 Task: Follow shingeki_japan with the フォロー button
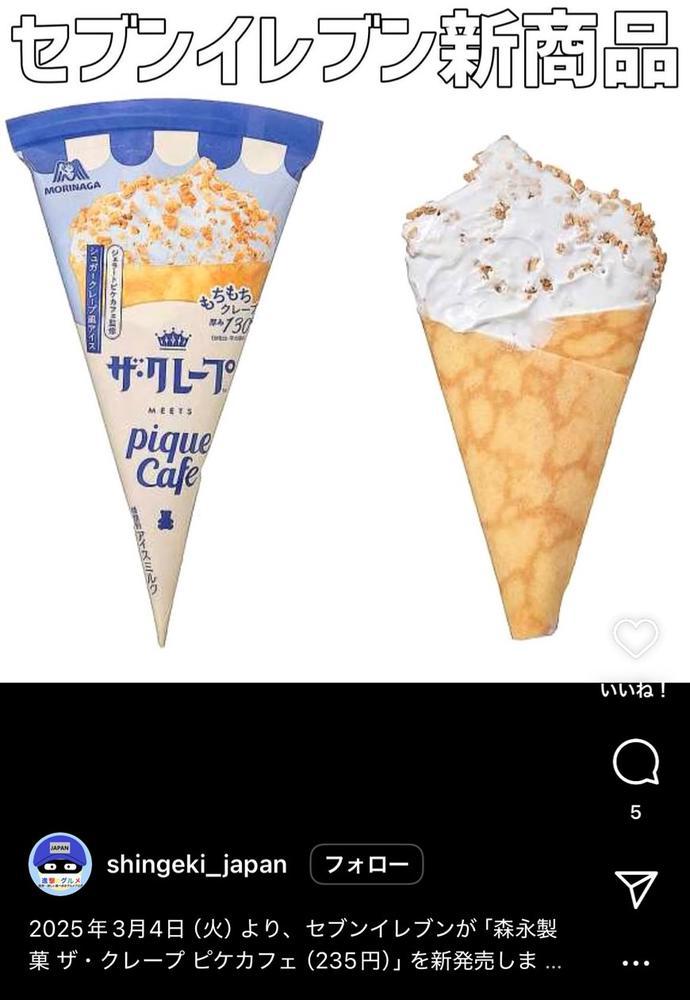(366, 864)
